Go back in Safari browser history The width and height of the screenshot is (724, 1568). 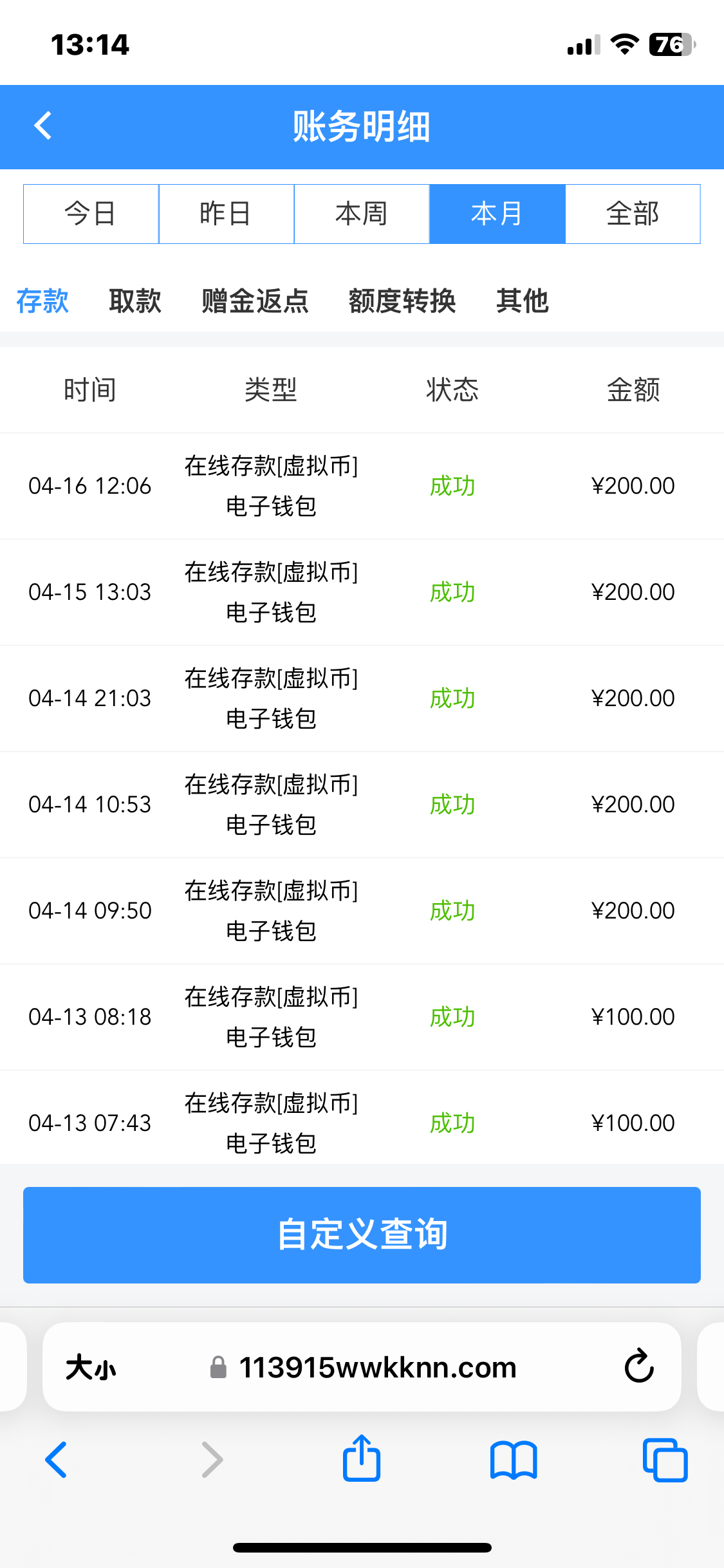pos(57,1459)
